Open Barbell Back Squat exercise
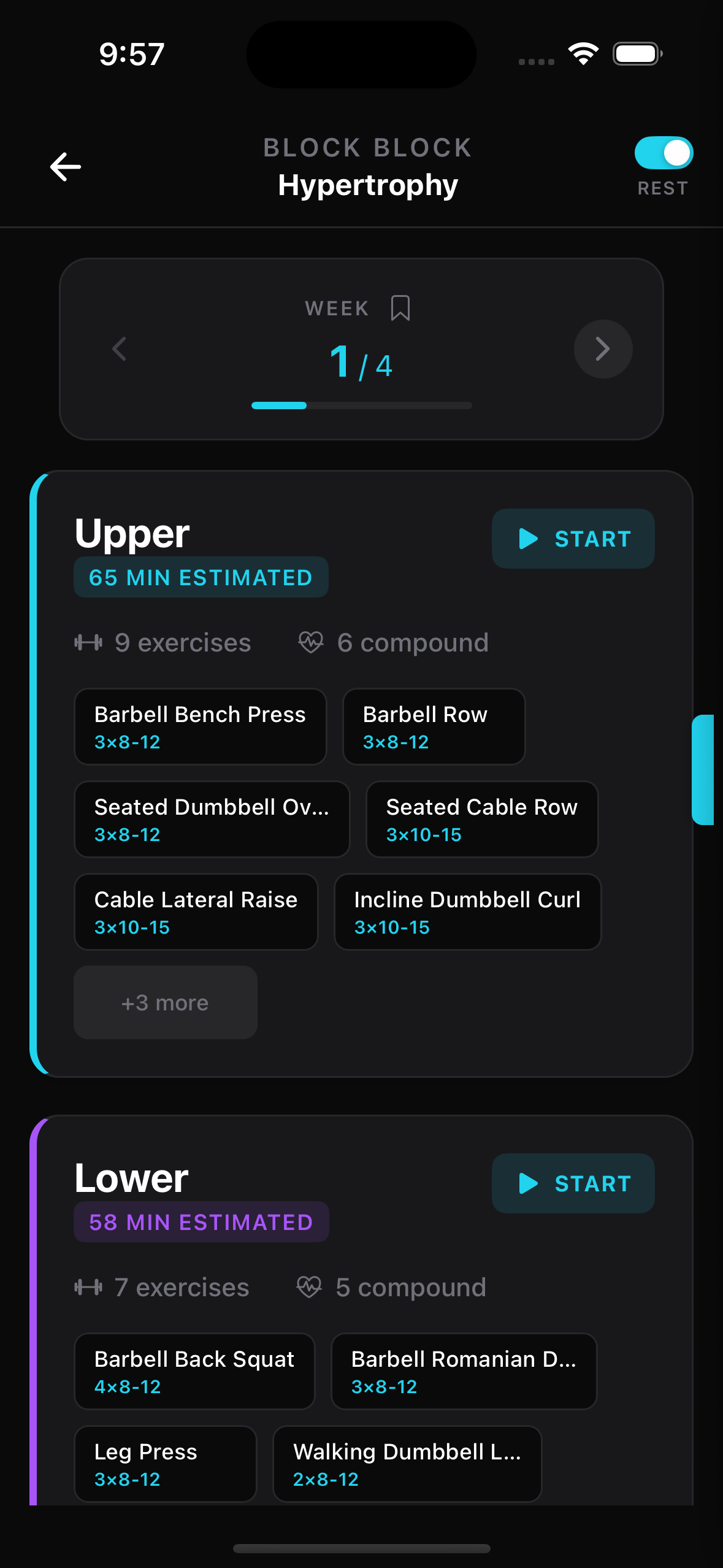Screen dimensions: 723x1568 tap(194, 1372)
